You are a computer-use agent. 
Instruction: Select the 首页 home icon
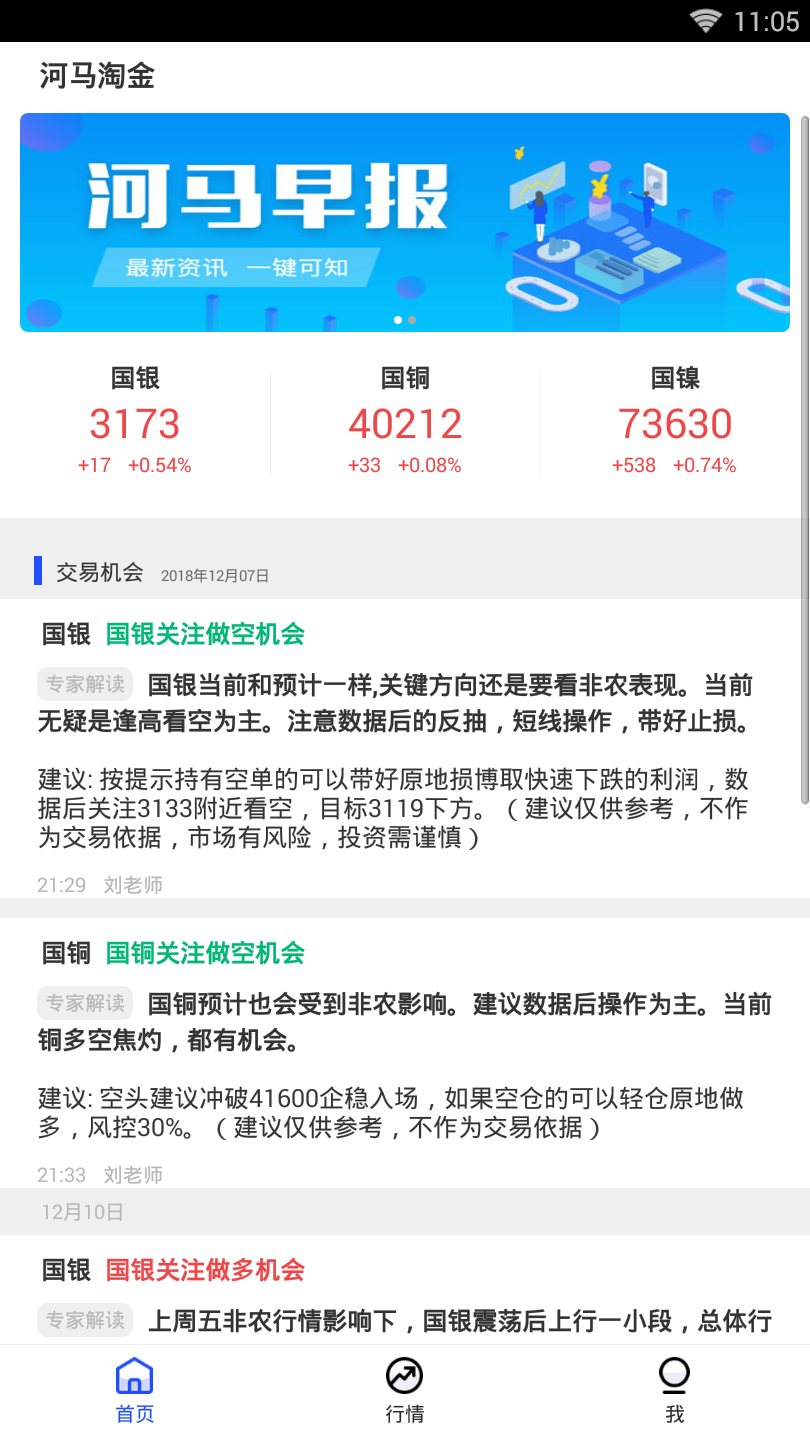[135, 1375]
